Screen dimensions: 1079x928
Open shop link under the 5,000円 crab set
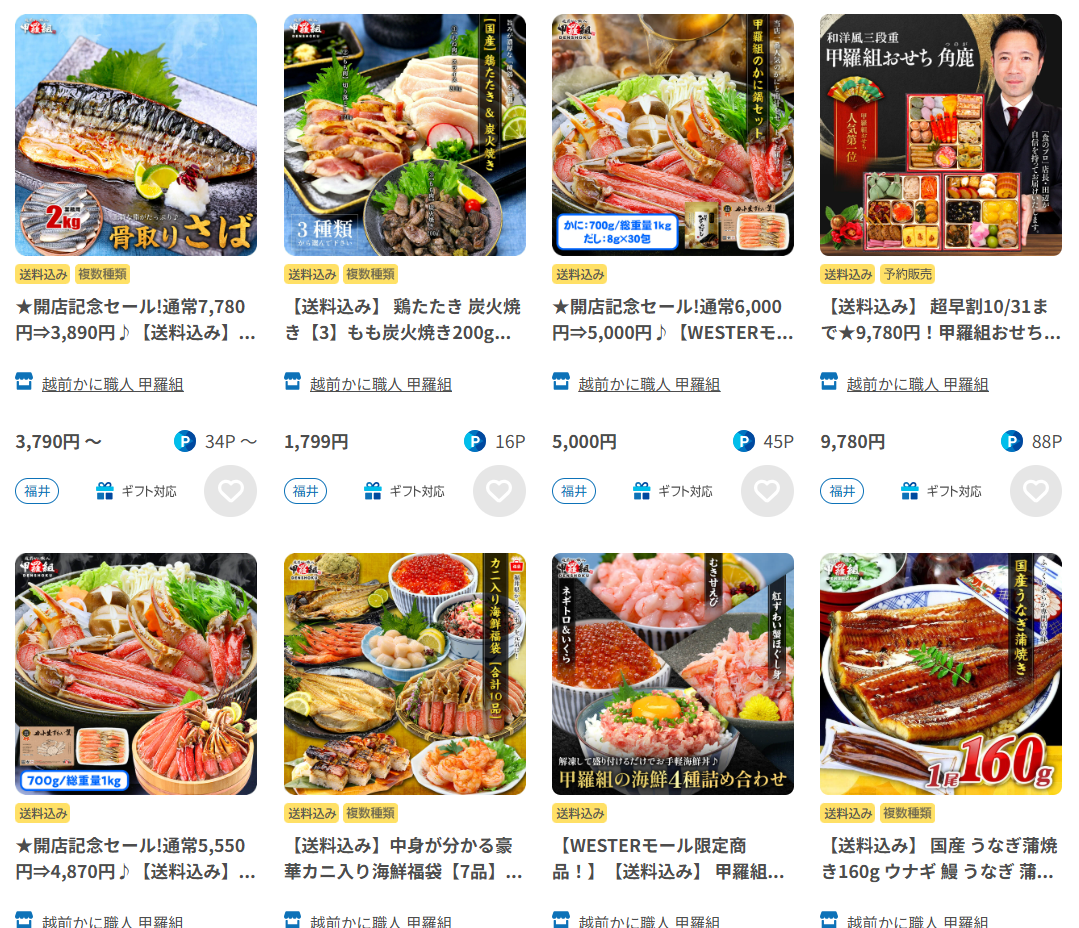(648, 384)
